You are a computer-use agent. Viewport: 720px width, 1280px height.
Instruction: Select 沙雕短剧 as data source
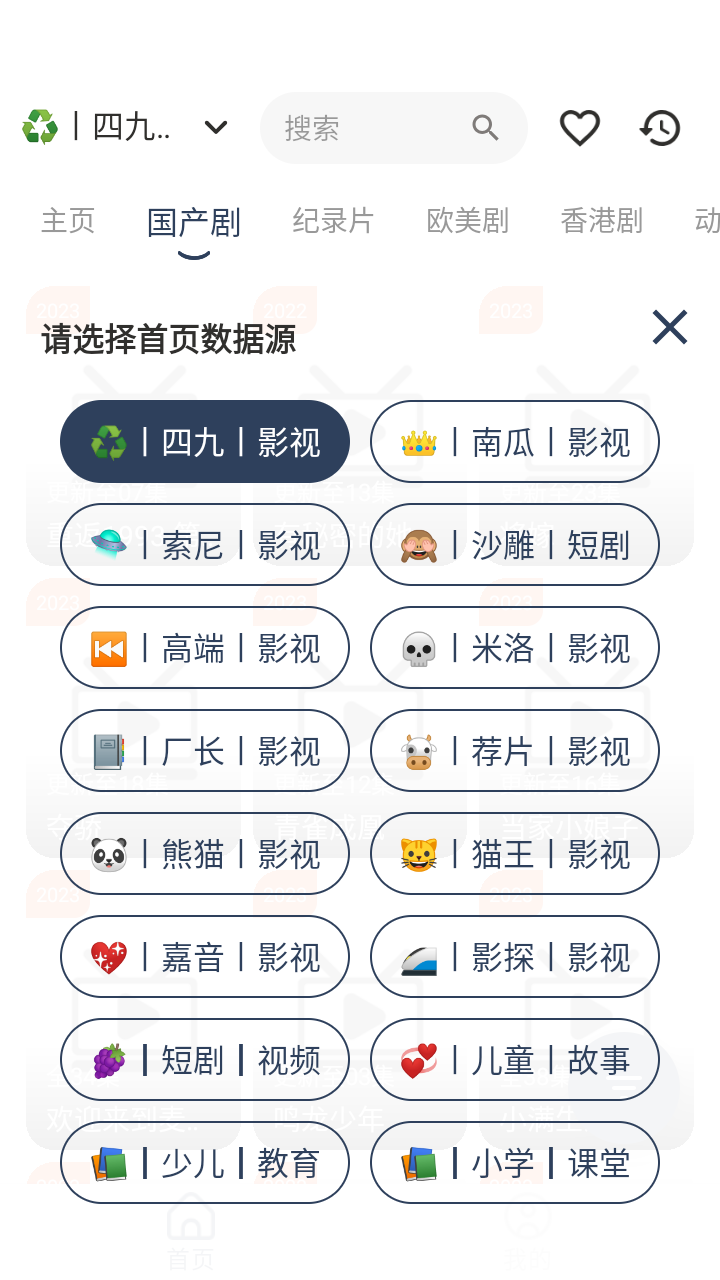tap(514, 544)
